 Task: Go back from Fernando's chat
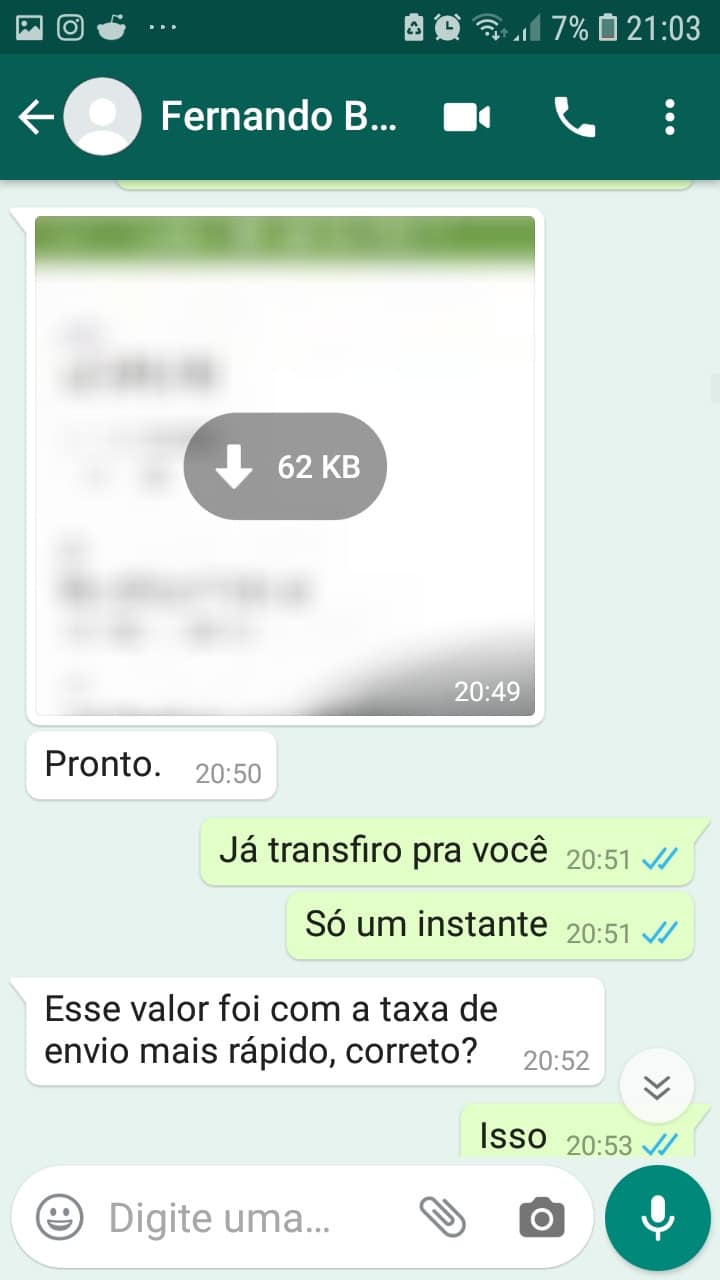click(35, 118)
